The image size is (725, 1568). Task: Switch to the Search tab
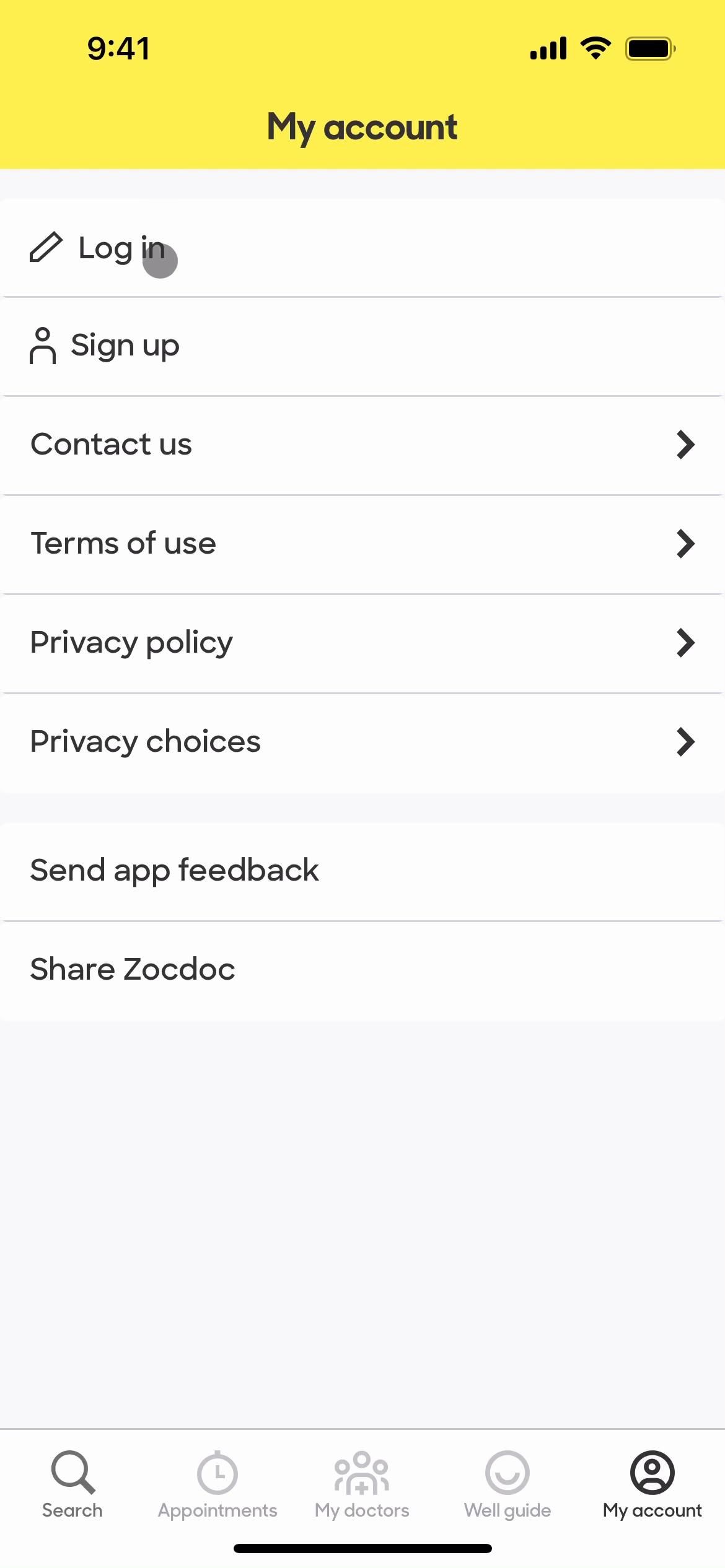coord(72,1485)
